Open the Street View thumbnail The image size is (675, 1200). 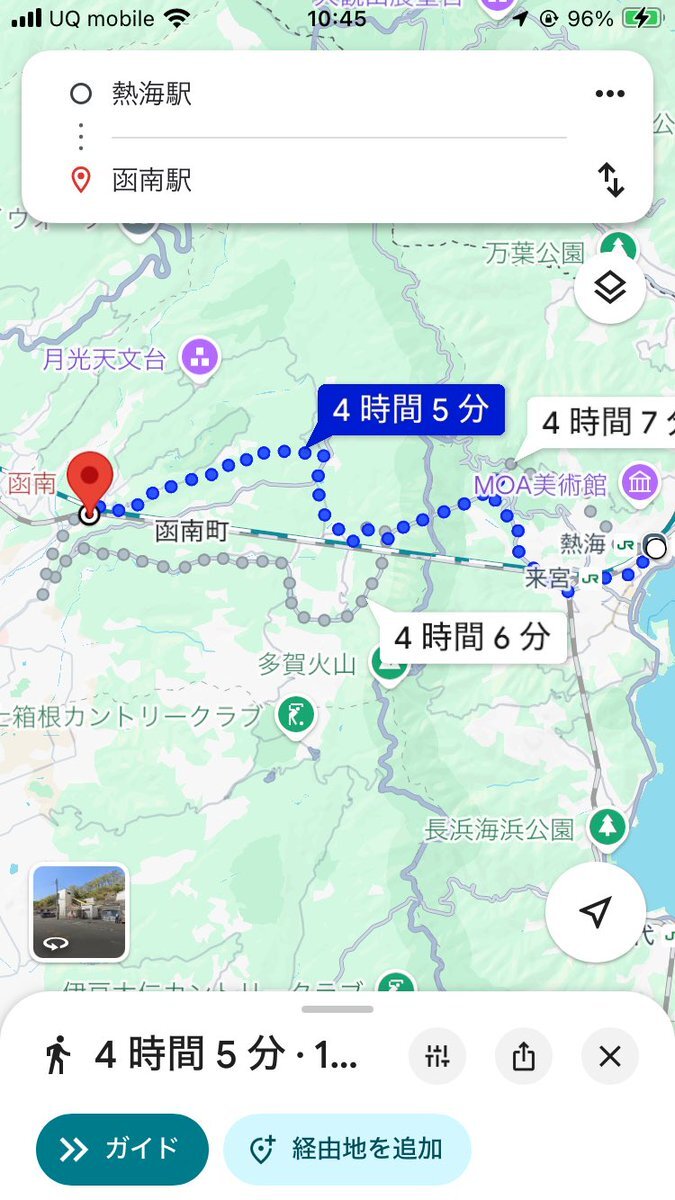point(79,912)
